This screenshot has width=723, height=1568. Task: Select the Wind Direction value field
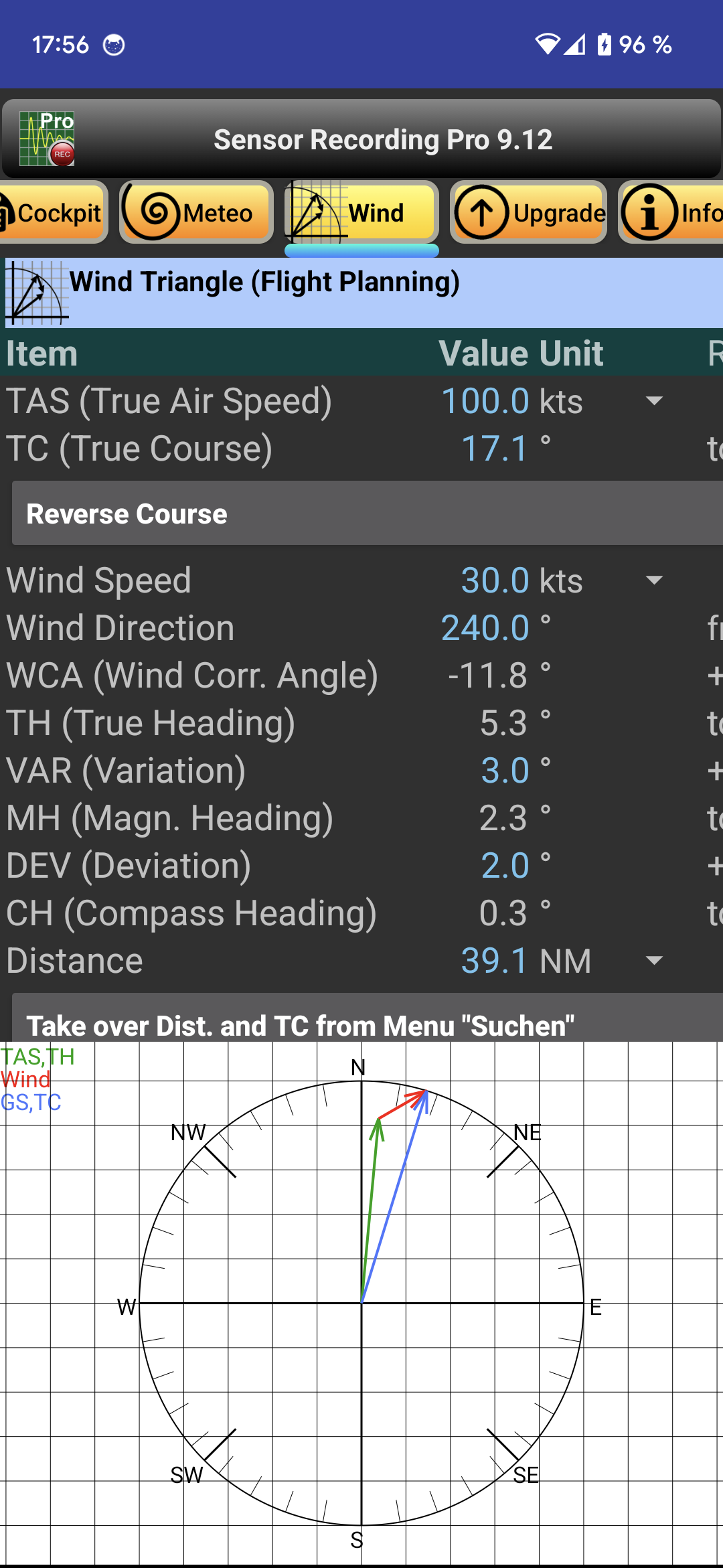click(486, 627)
